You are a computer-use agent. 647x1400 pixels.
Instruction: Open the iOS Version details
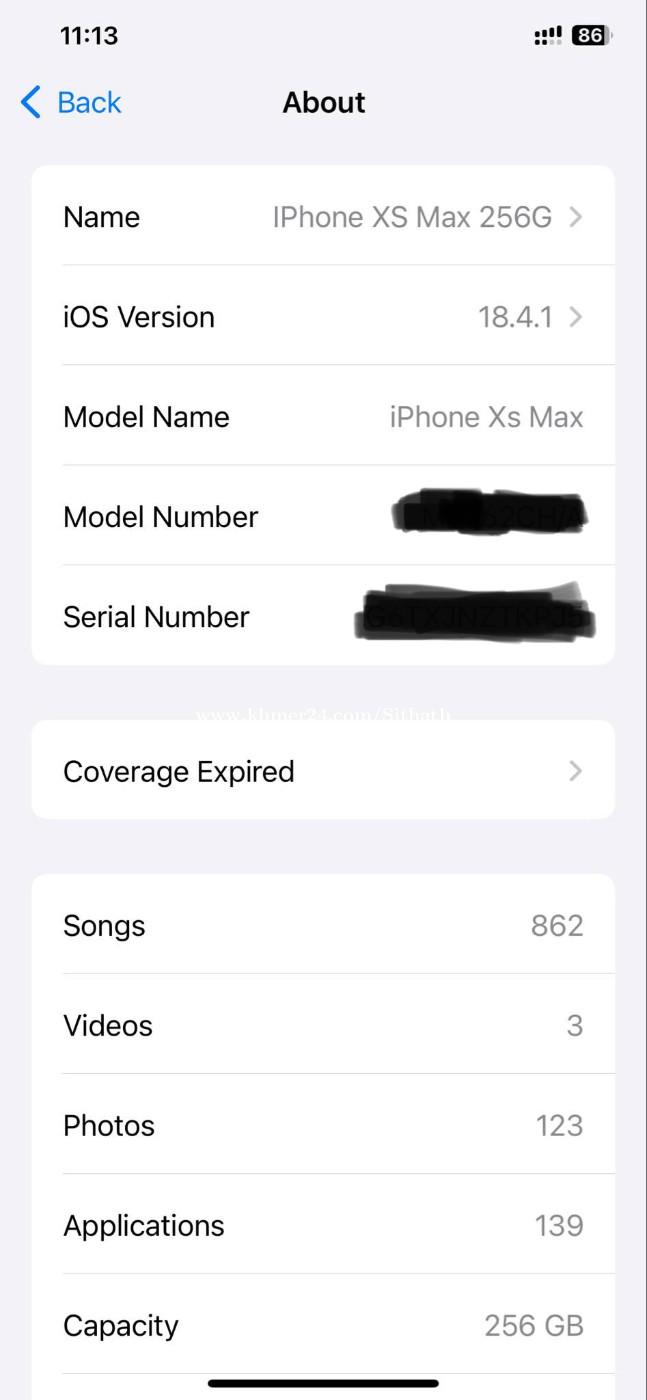point(323,316)
